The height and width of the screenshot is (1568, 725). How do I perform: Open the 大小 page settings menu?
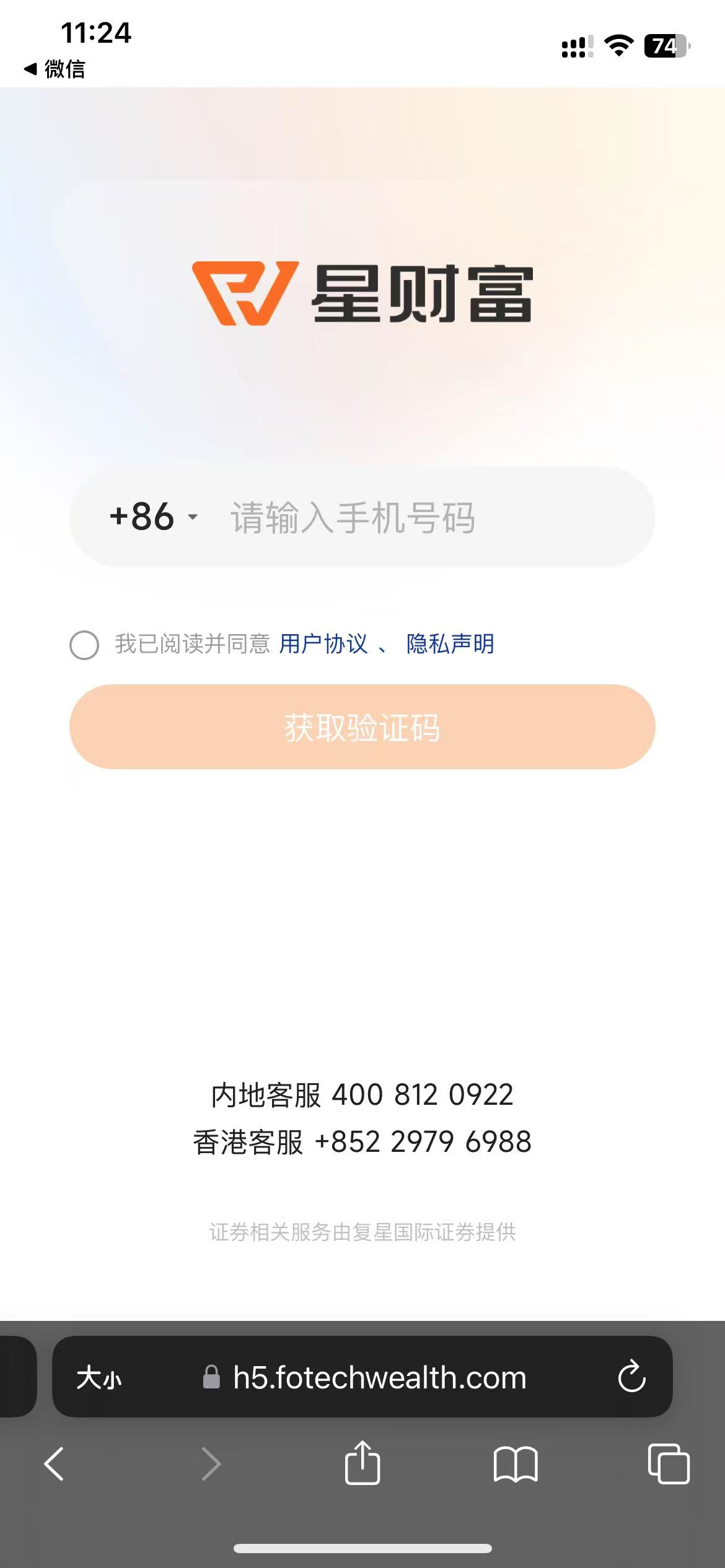point(99,1379)
